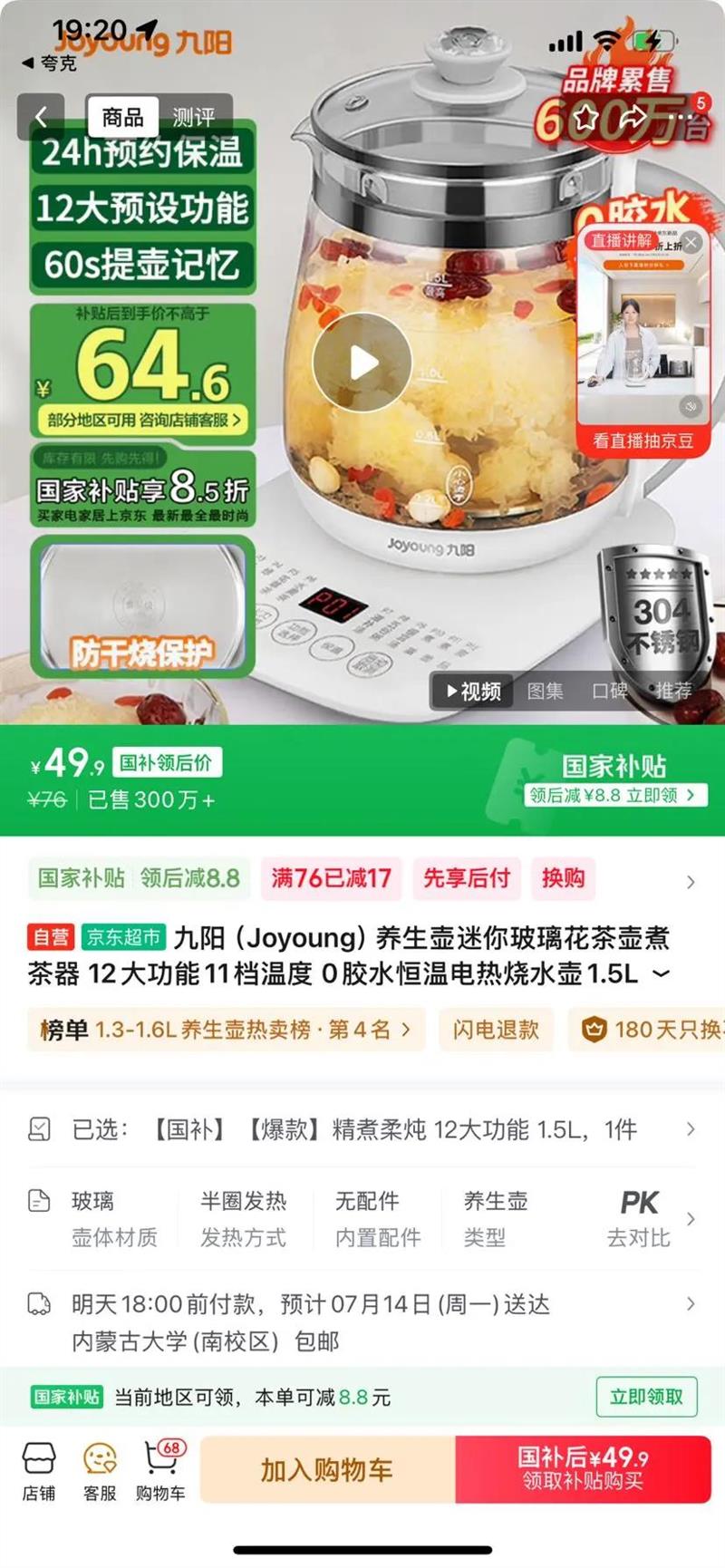The image size is (725, 1568).
Task: Go back using the top-left arrow
Action: point(41,117)
